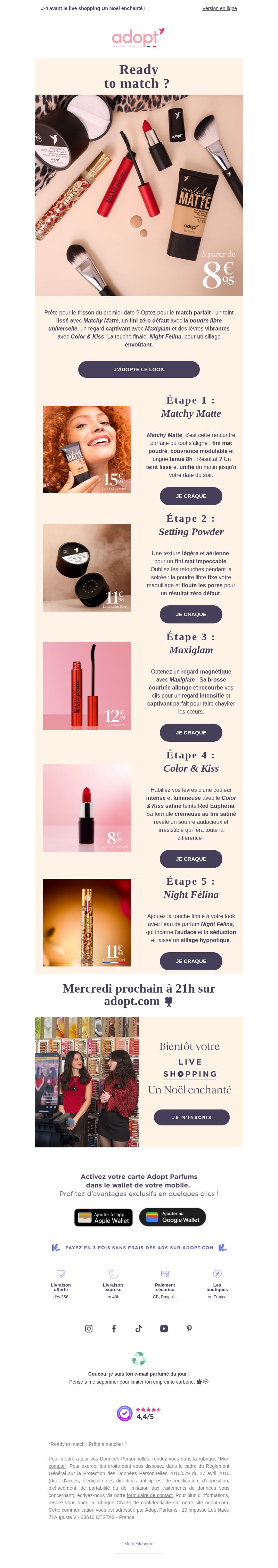Viewport: 278px width, 1568px height.
Task: Open the Version en ligne link
Action: pyautogui.click(x=219, y=8)
